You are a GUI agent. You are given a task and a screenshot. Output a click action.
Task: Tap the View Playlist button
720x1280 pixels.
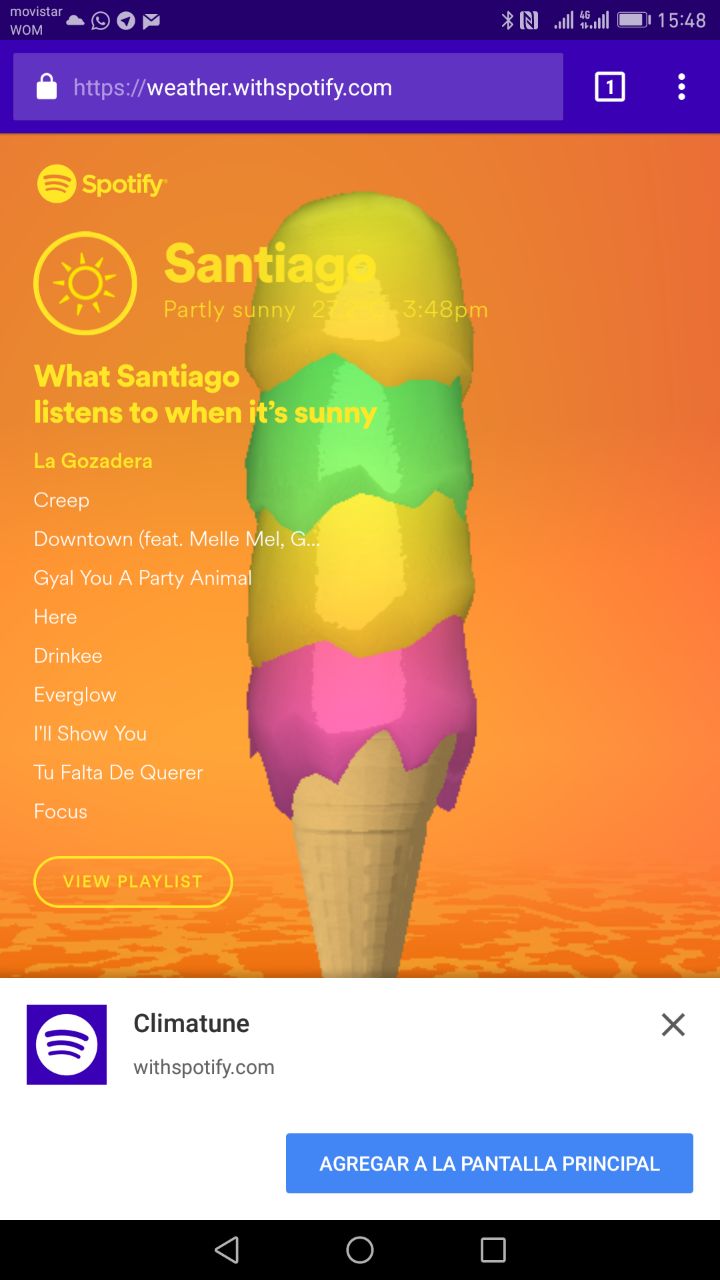point(133,881)
